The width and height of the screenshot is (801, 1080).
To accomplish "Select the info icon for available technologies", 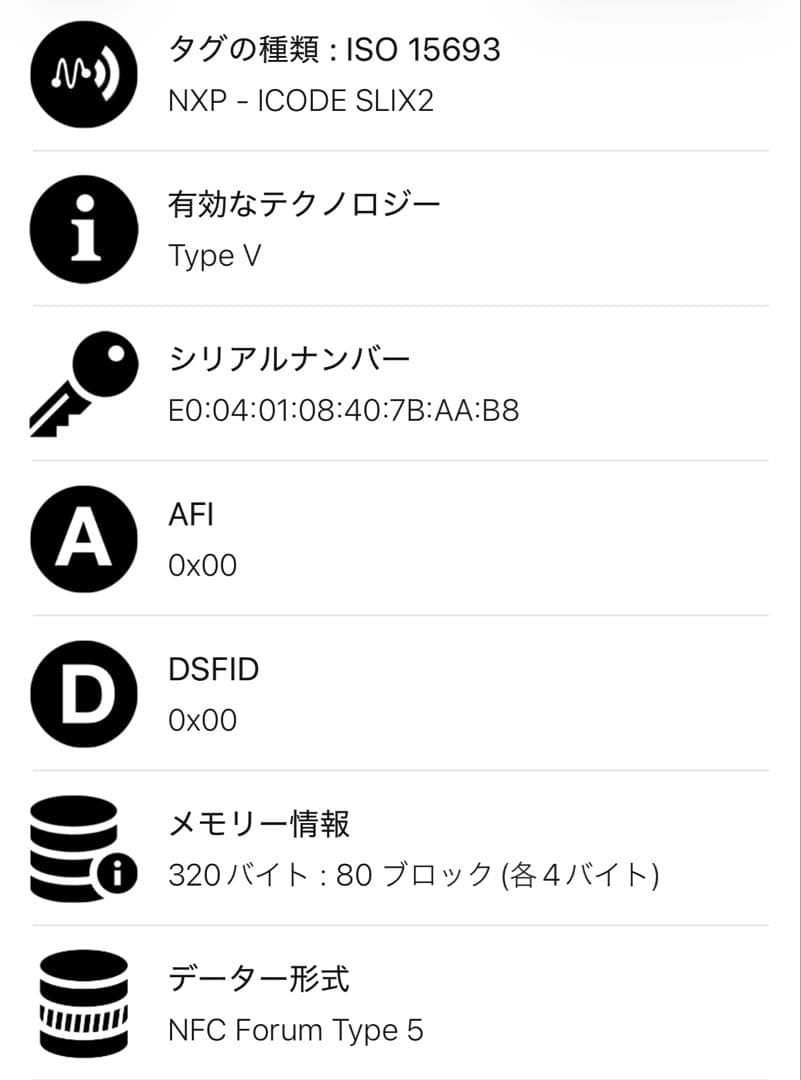I will [83, 228].
